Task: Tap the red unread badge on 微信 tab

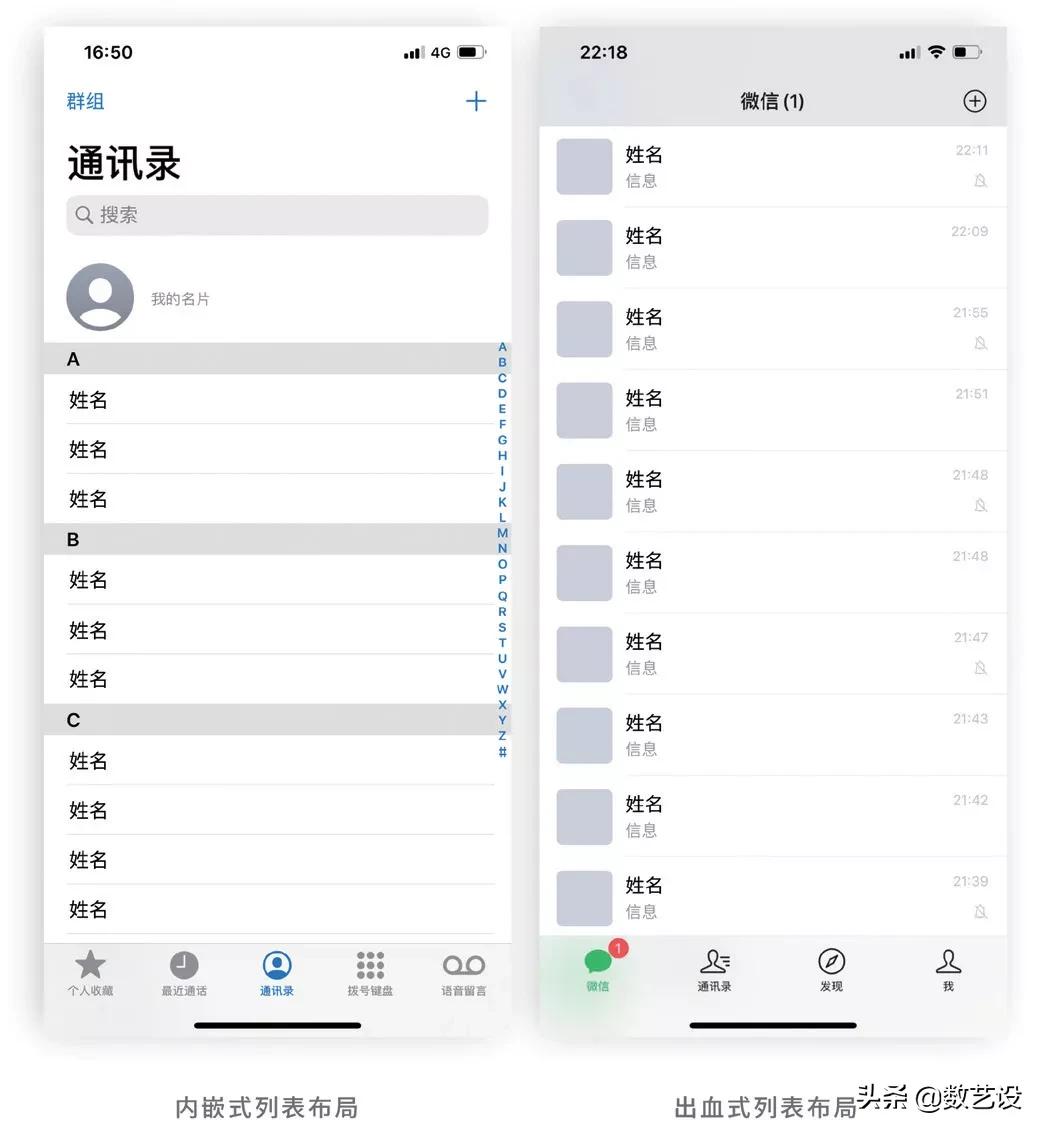Action: coord(617,946)
